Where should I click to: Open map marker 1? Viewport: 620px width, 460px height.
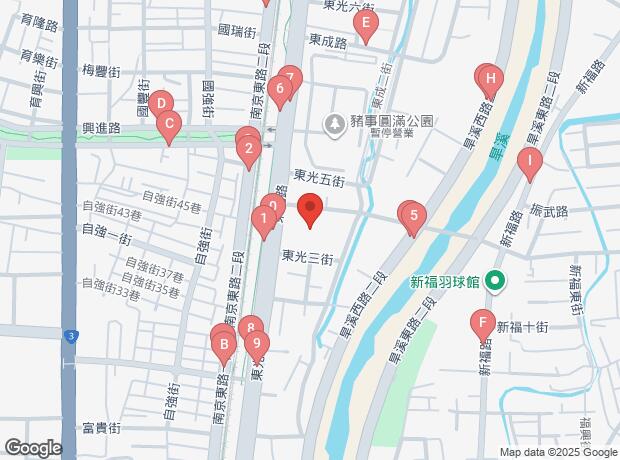pos(264,218)
